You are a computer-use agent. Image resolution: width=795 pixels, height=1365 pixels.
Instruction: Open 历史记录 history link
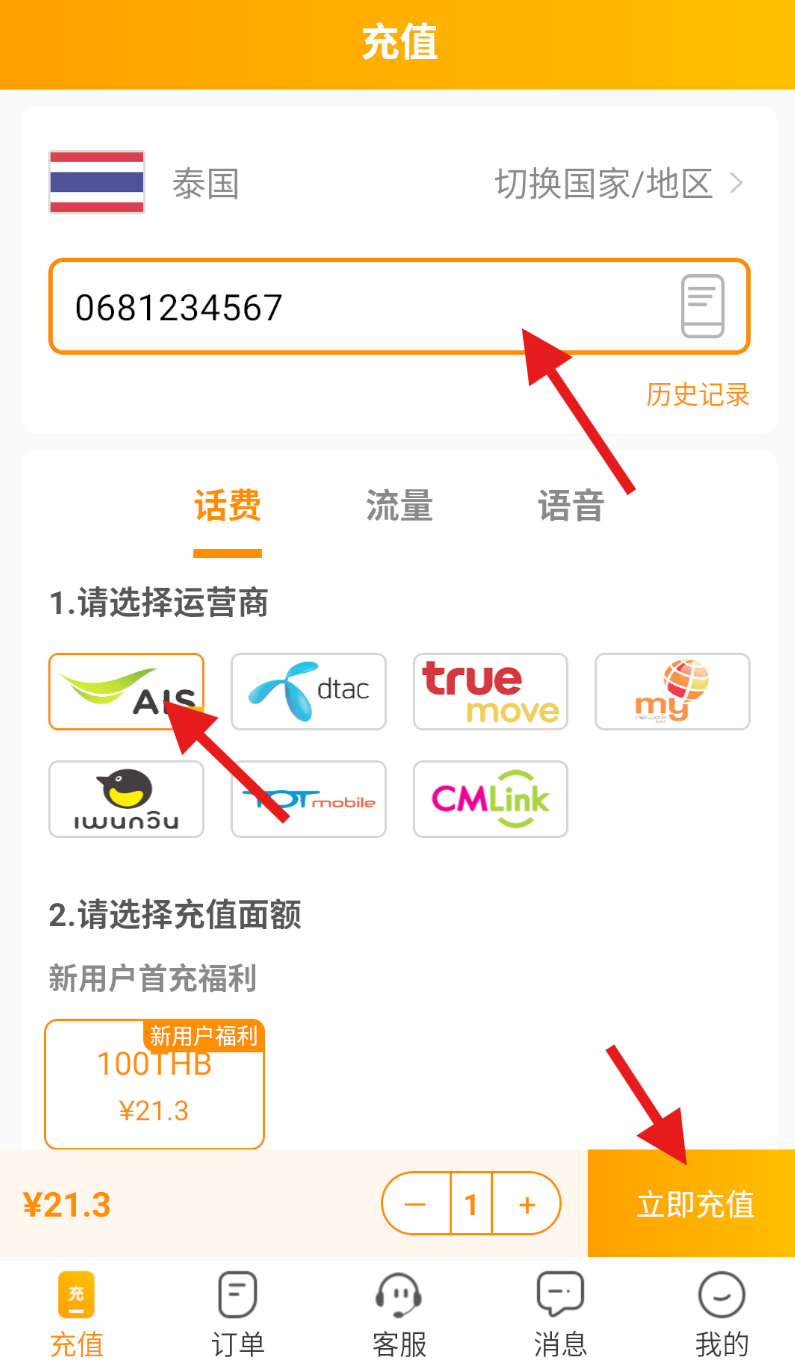pos(697,395)
